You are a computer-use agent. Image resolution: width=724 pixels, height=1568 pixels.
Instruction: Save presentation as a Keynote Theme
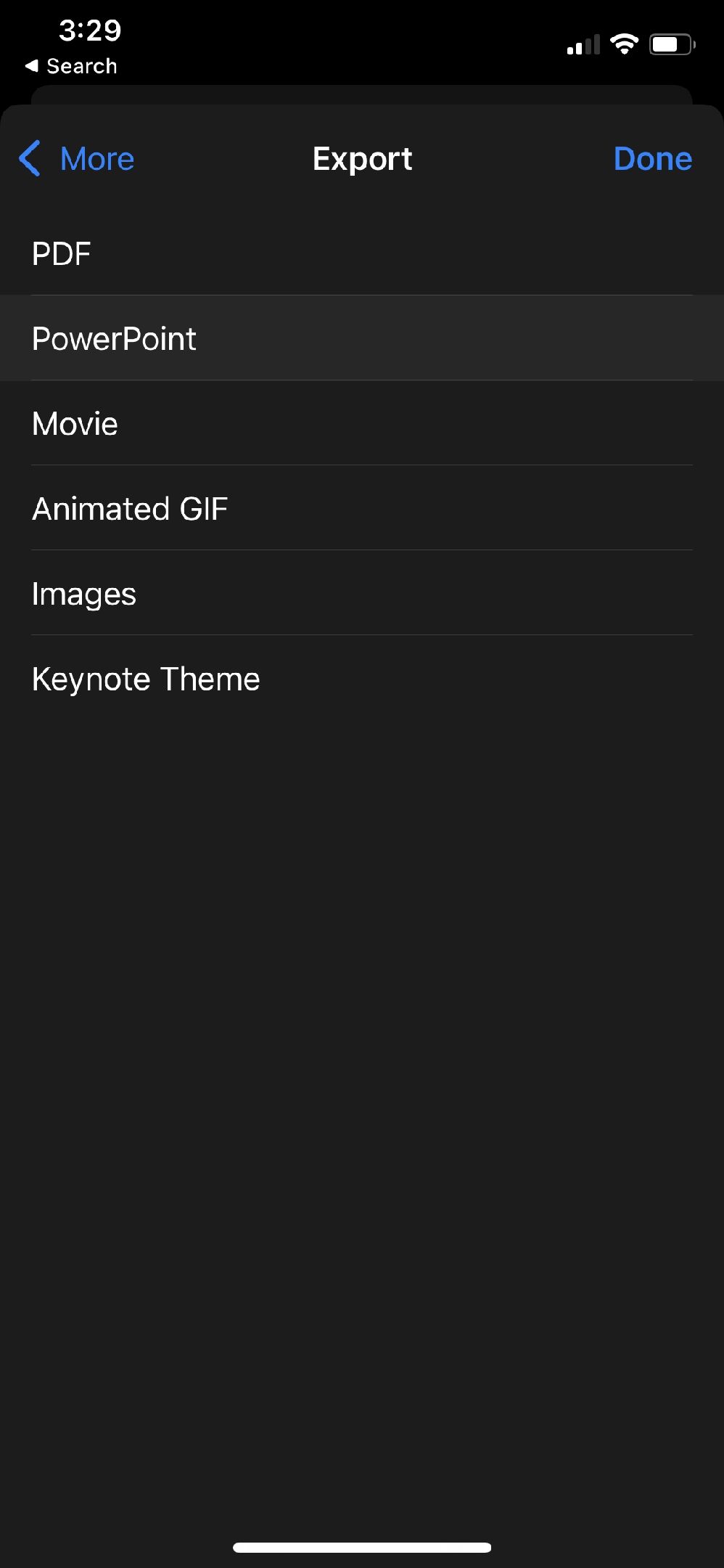tap(145, 678)
